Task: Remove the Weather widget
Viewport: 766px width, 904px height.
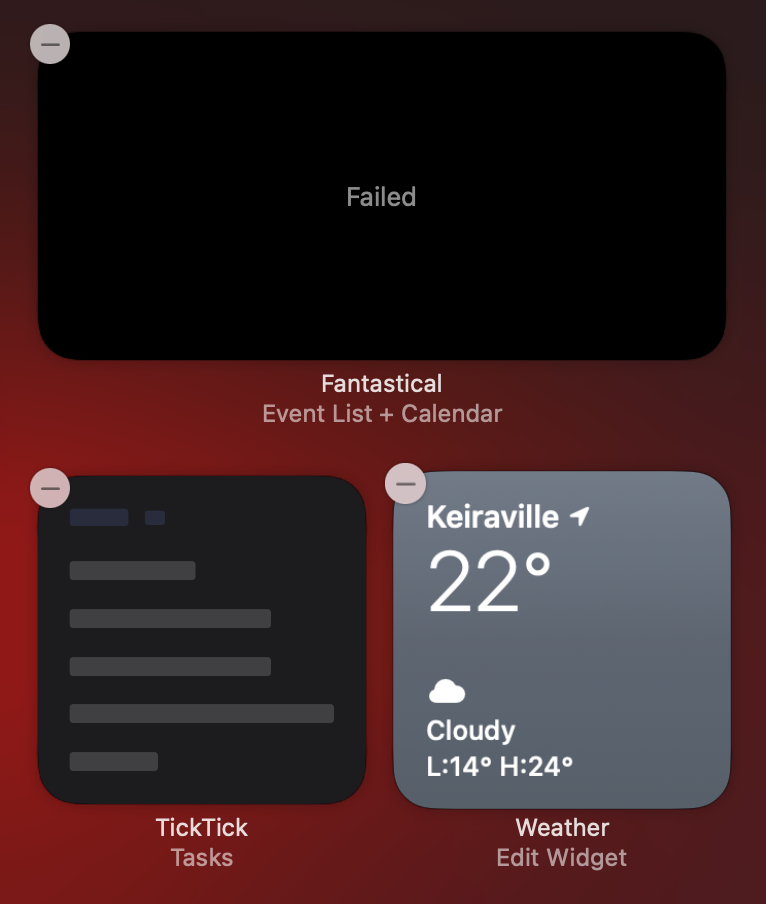Action: point(405,483)
